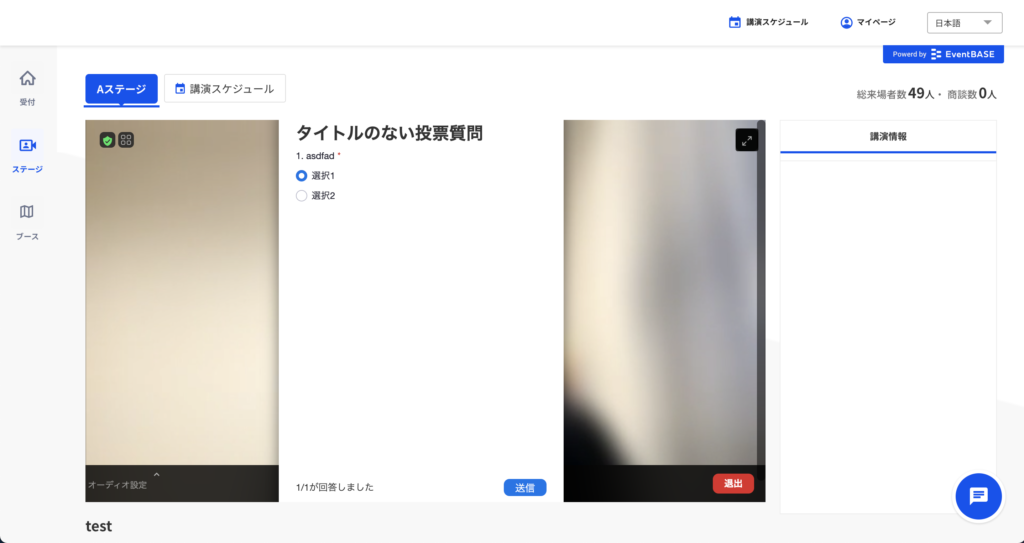Viewport: 1024px width, 543px height.
Task: Tap the grid view icon on the video
Action: click(126, 140)
